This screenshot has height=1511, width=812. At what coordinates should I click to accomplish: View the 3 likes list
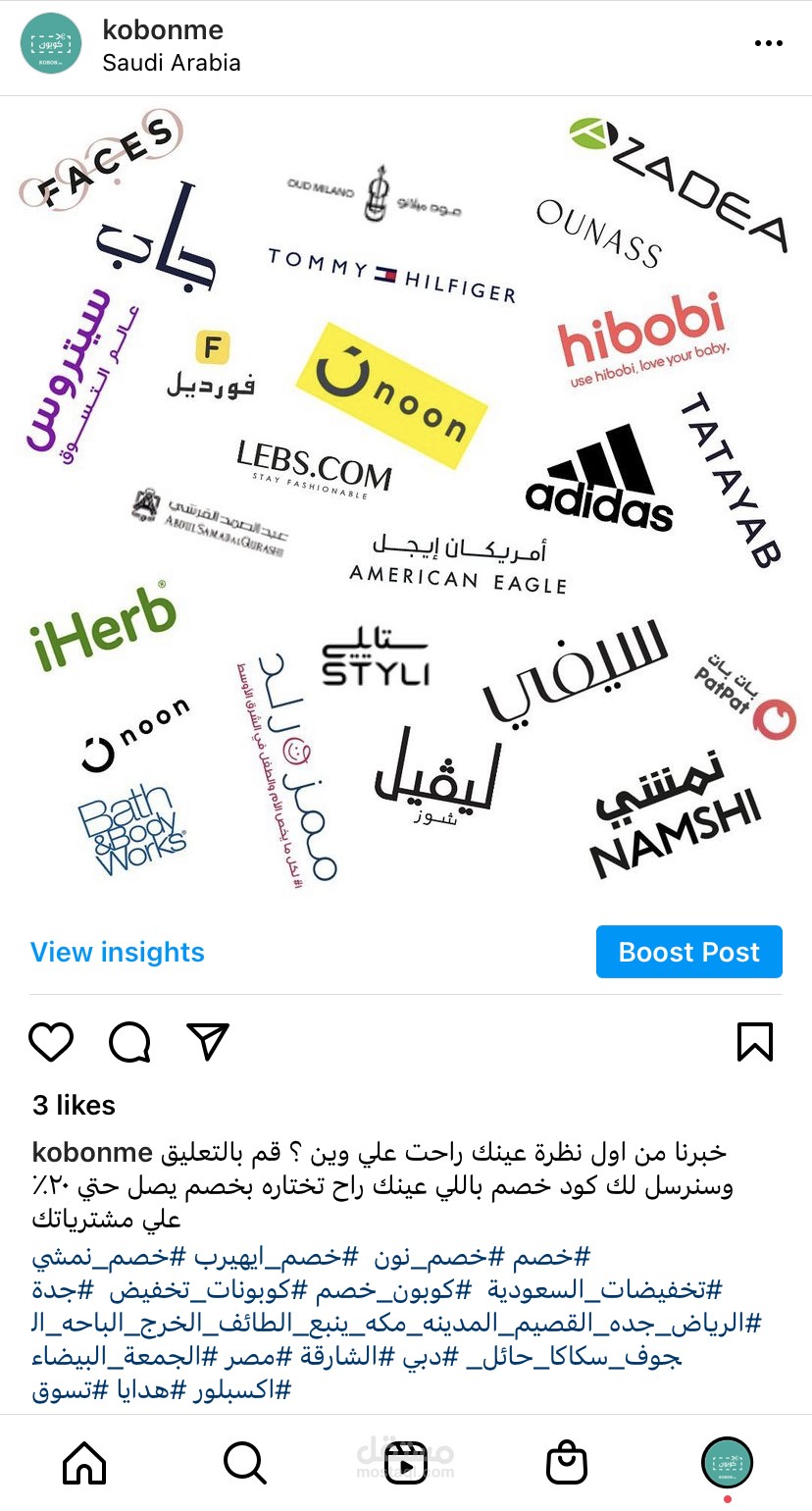(75, 1106)
